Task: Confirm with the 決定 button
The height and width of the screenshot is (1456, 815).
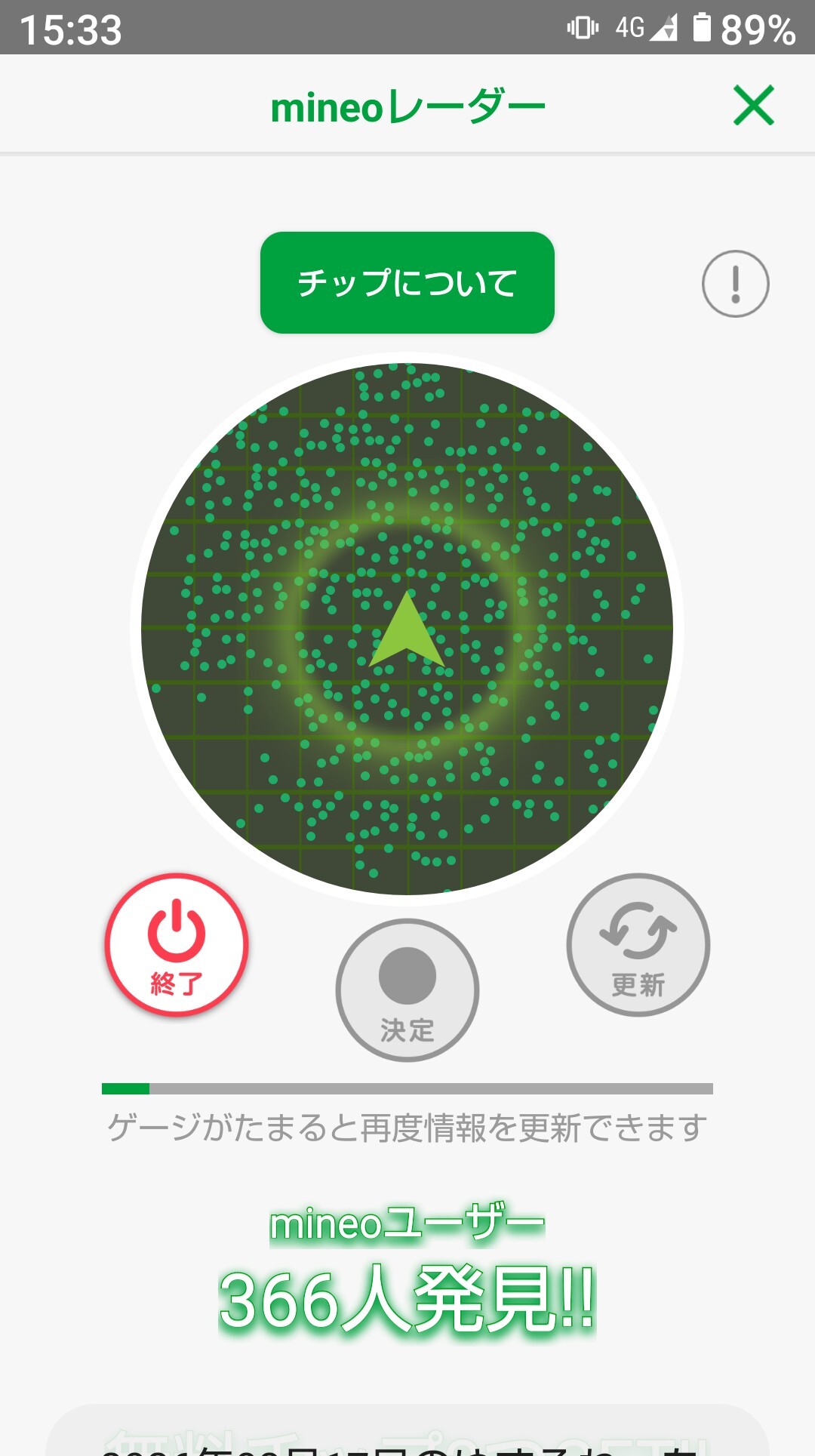Action: (407, 990)
